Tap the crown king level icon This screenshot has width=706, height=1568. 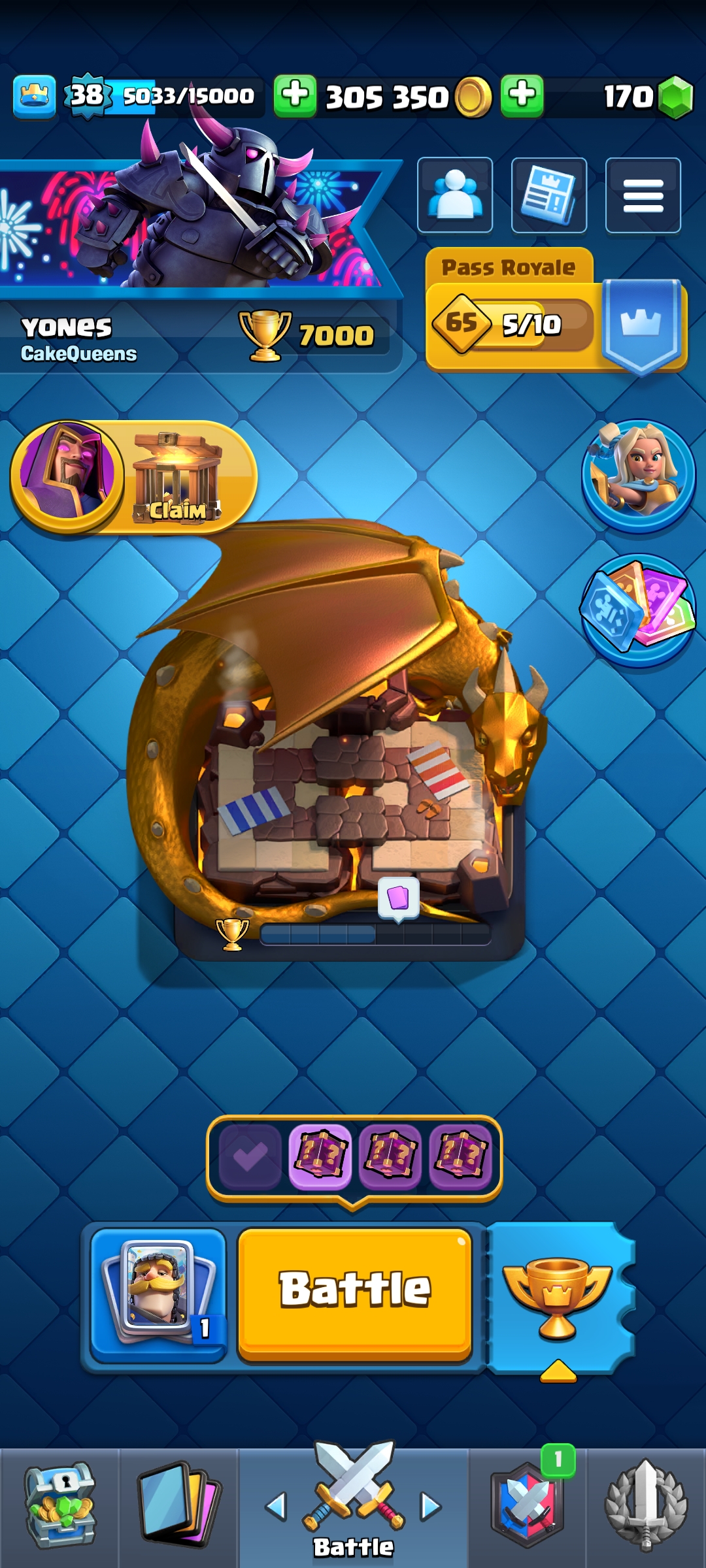coord(34,97)
